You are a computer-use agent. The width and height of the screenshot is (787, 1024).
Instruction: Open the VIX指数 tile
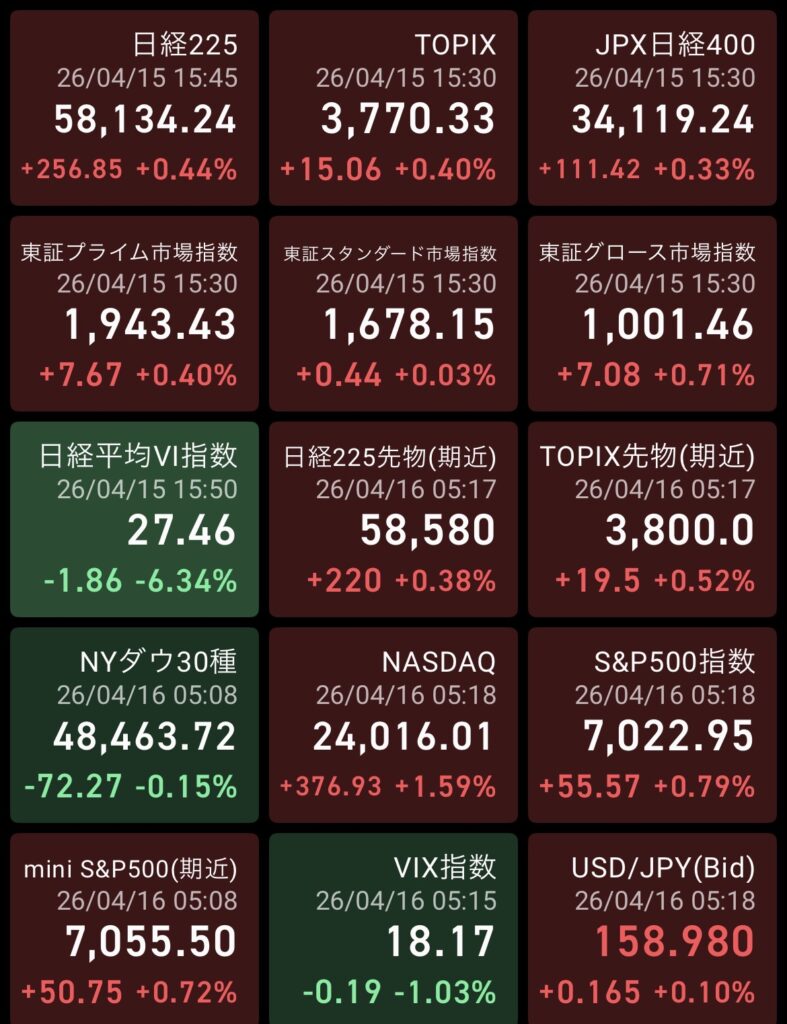393,928
